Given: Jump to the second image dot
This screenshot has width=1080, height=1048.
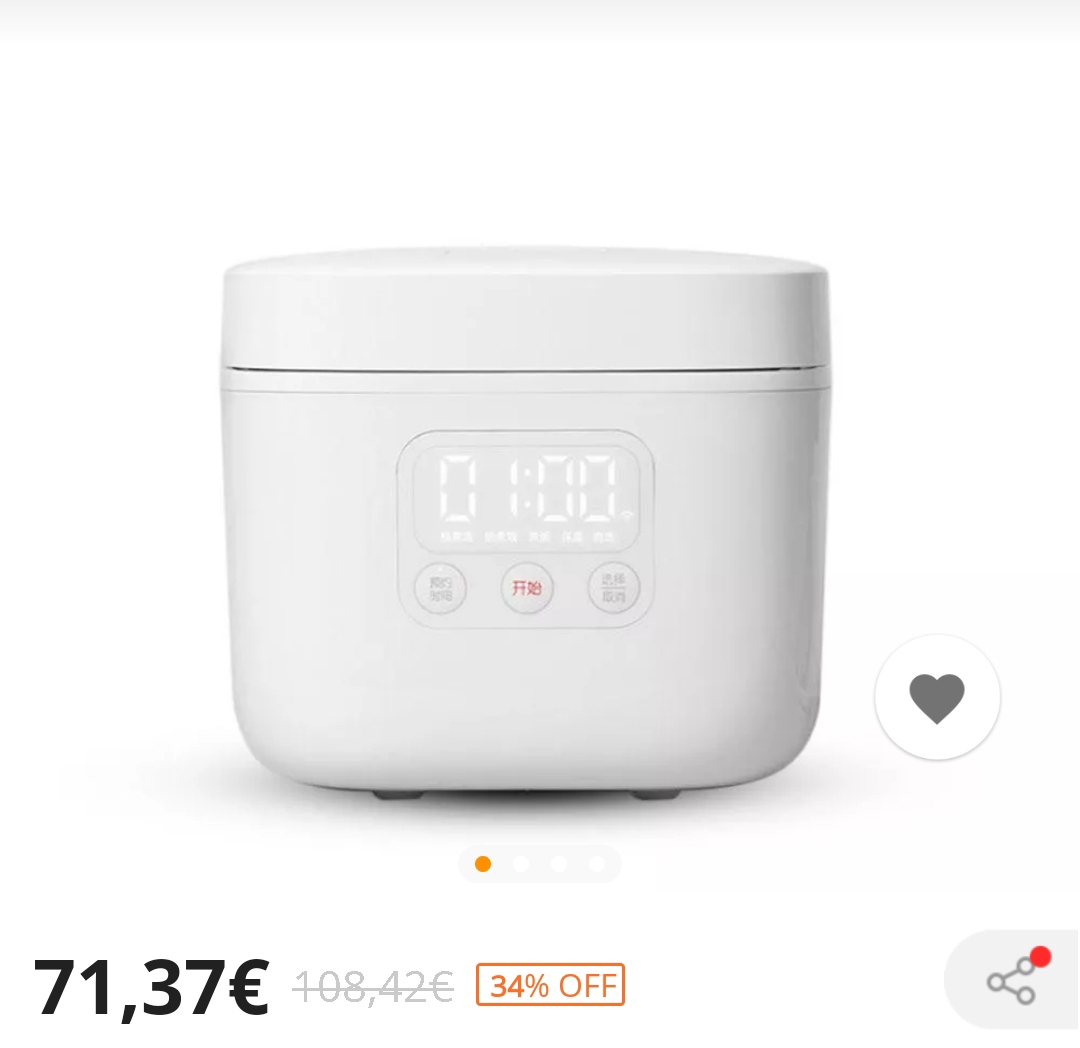Looking at the screenshot, I should coord(521,864).
